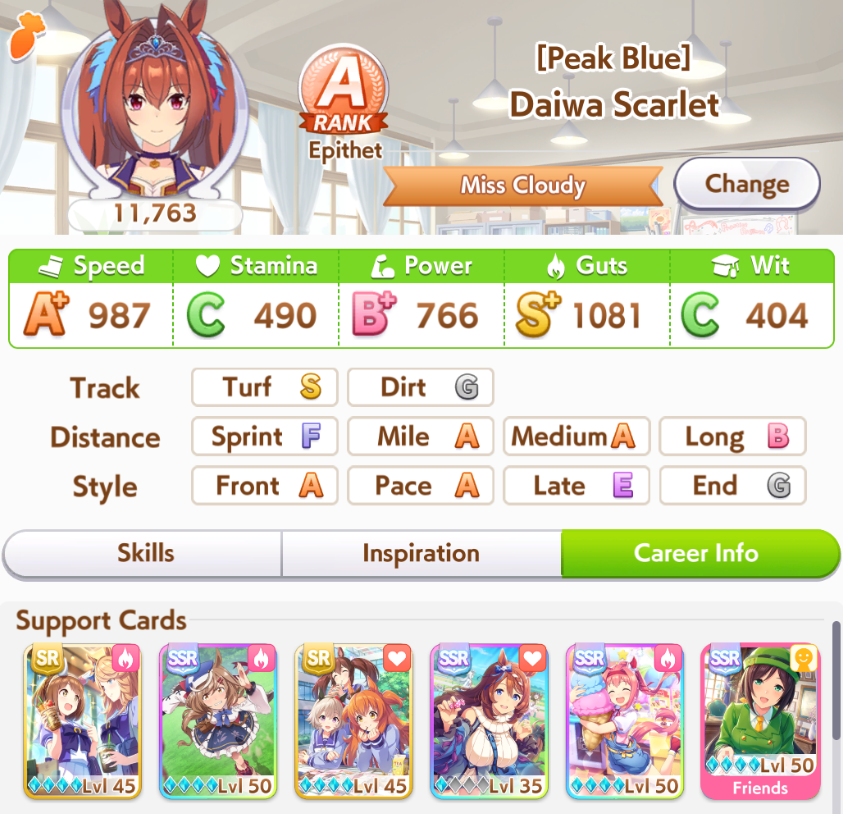Viewport: 843px width, 814px height.
Task: View the Friends SSR support card
Action: [x=760, y=720]
